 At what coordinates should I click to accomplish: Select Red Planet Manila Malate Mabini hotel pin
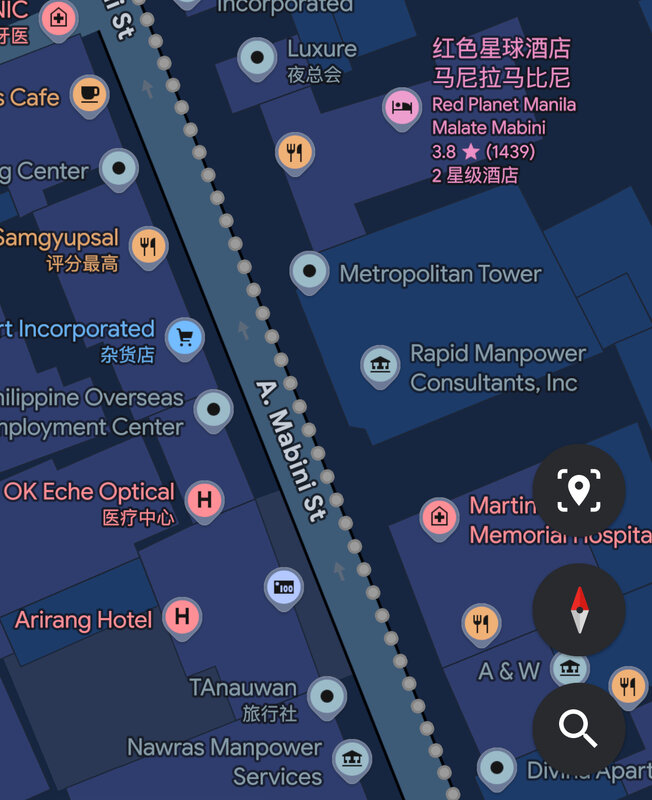pos(402,108)
